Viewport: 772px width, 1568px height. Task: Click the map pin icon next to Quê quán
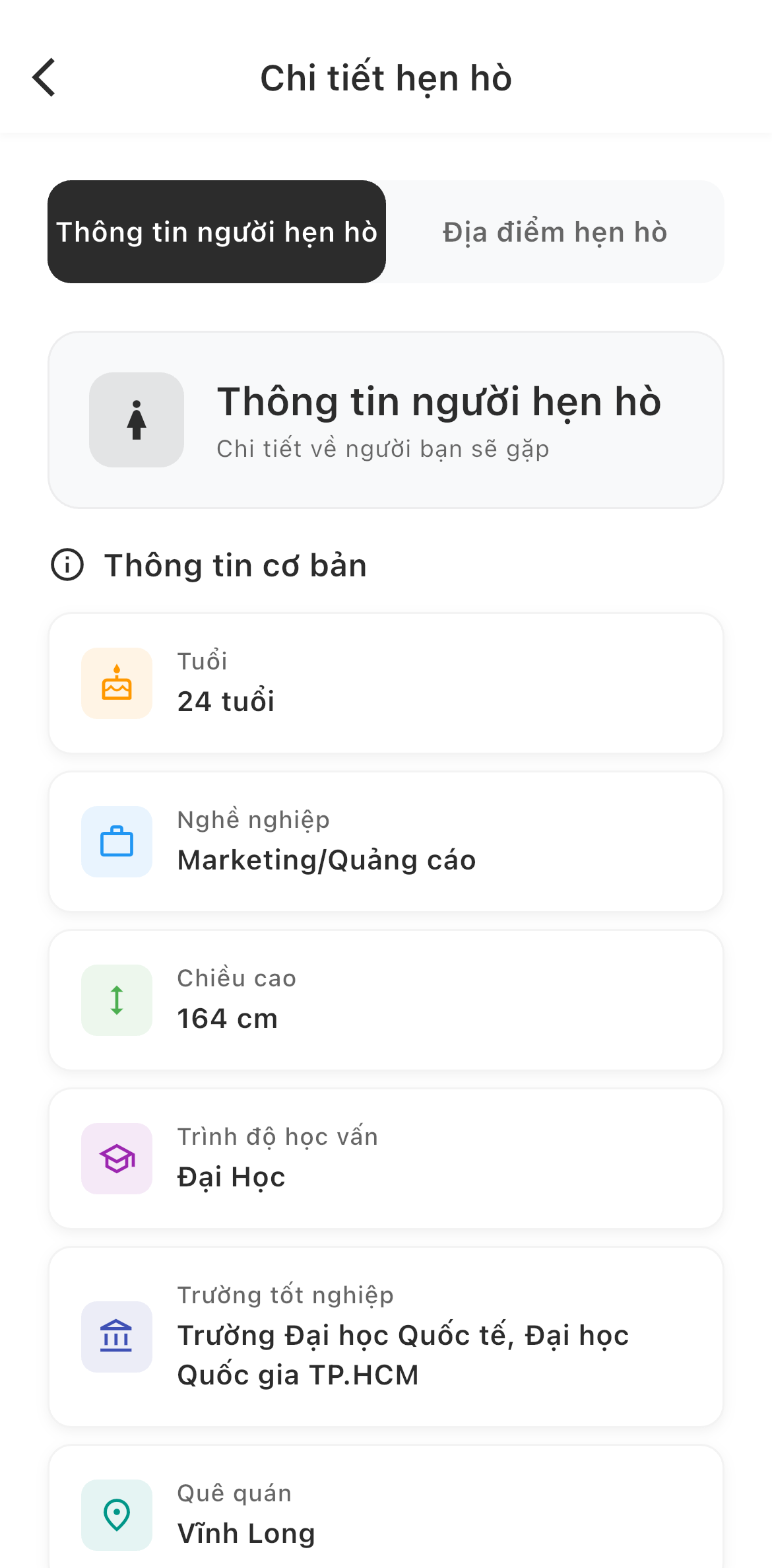(116, 1515)
